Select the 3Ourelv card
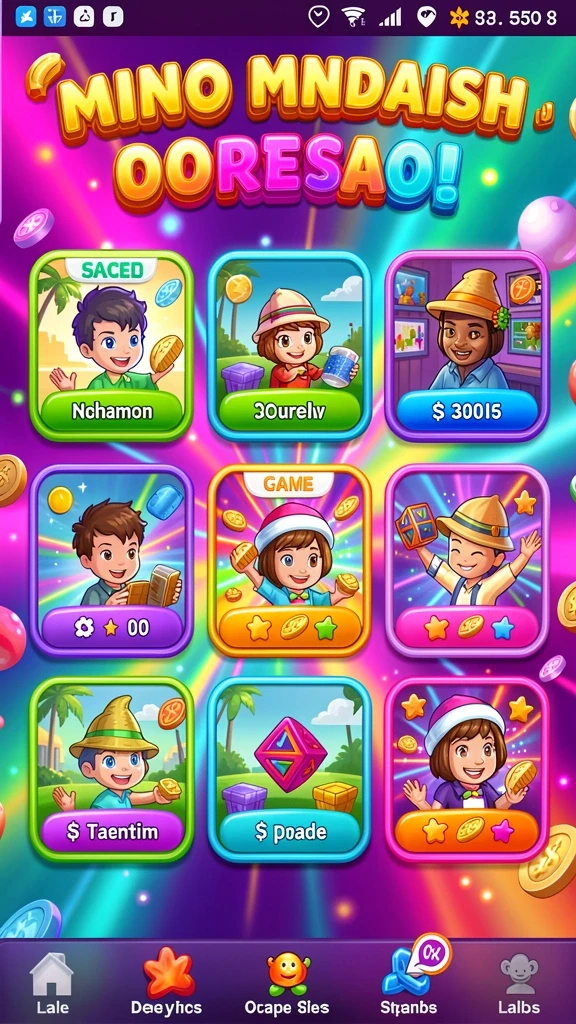 pyautogui.click(x=289, y=345)
